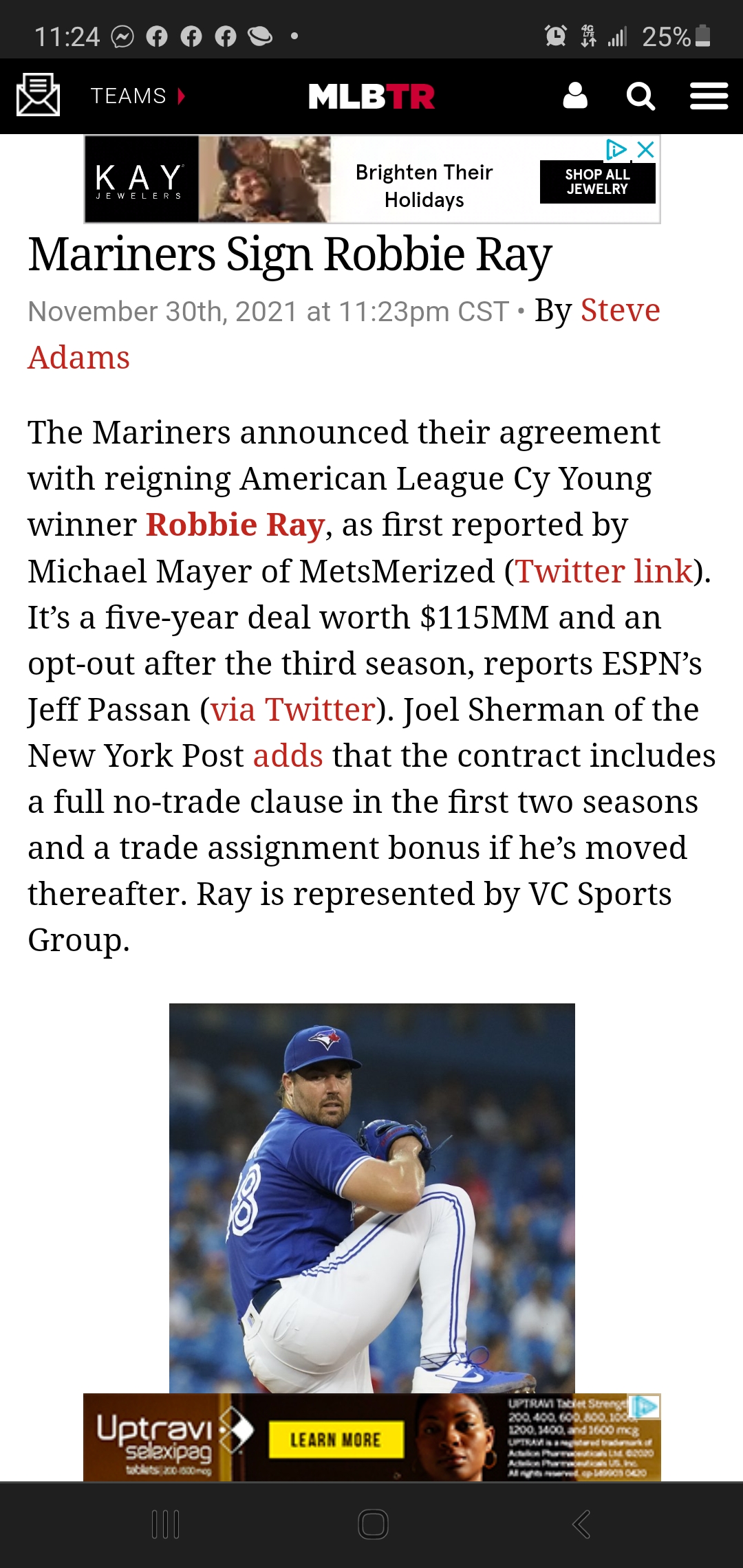Open the newsletter envelope icon
The image size is (743, 1568).
click(38, 96)
